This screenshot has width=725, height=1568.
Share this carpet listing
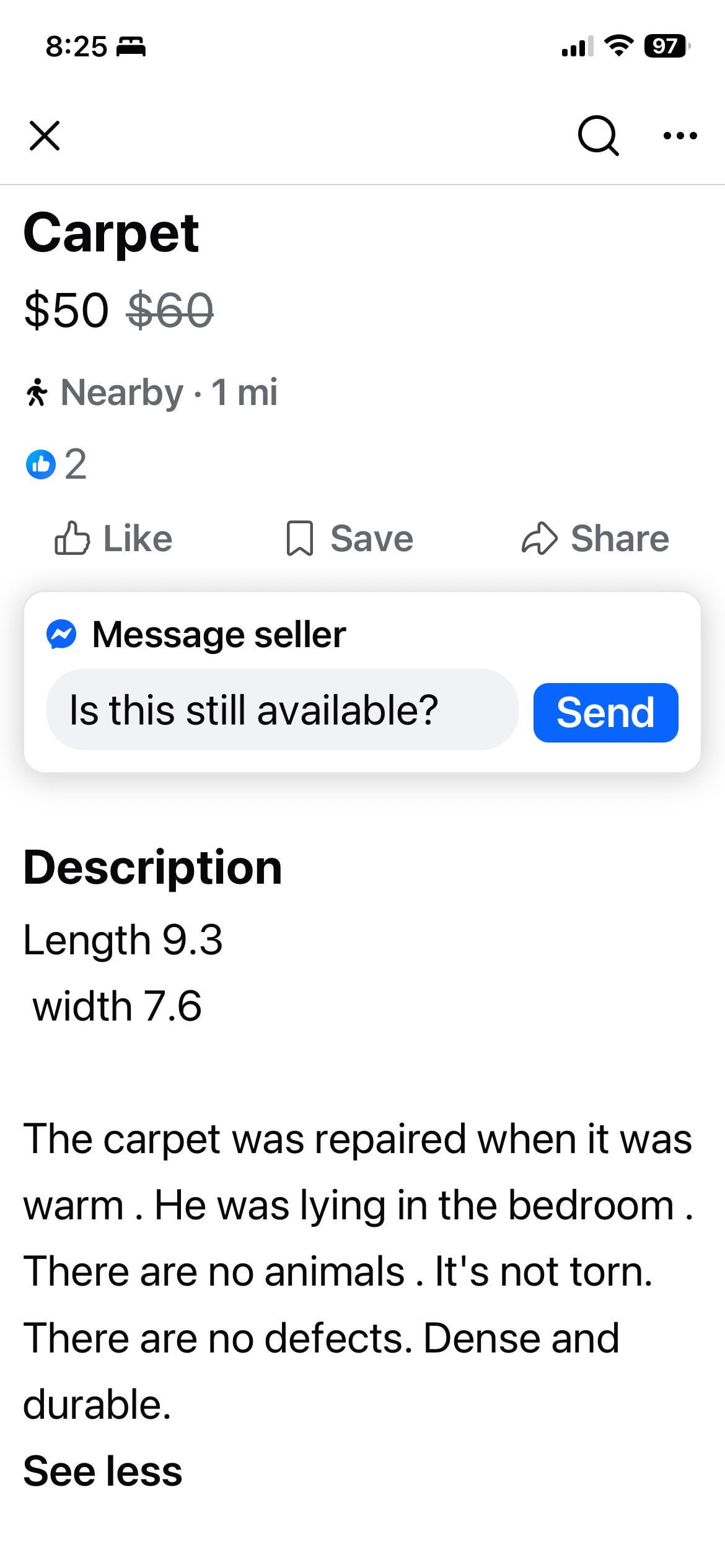coord(595,538)
